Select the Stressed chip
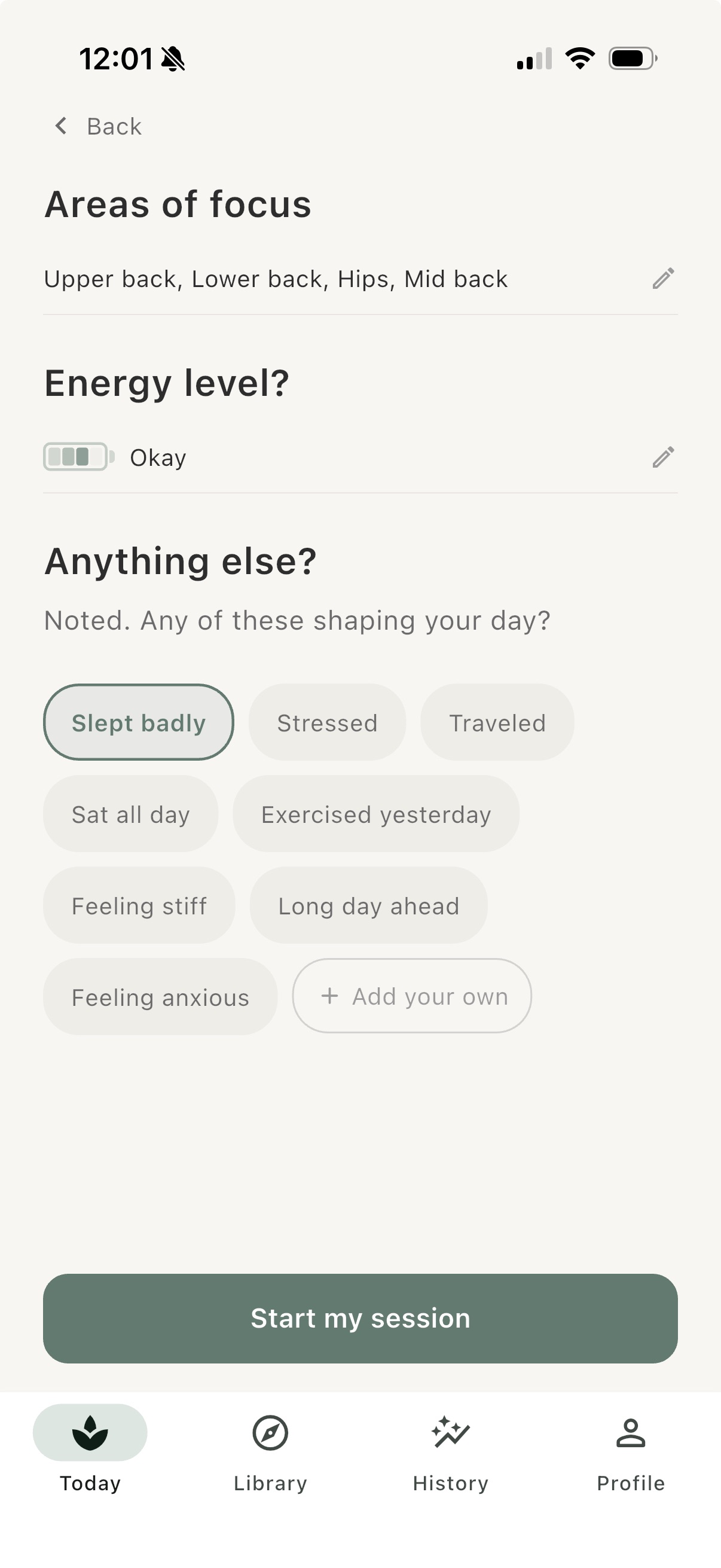This screenshot has height=1568, width=721. coord(327,722)
